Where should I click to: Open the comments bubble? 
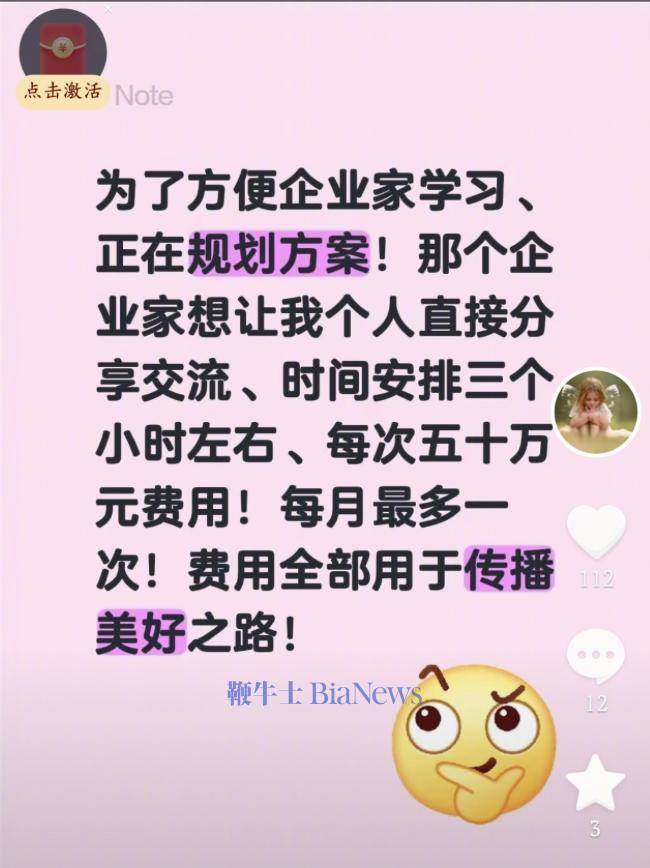[596, 656]
